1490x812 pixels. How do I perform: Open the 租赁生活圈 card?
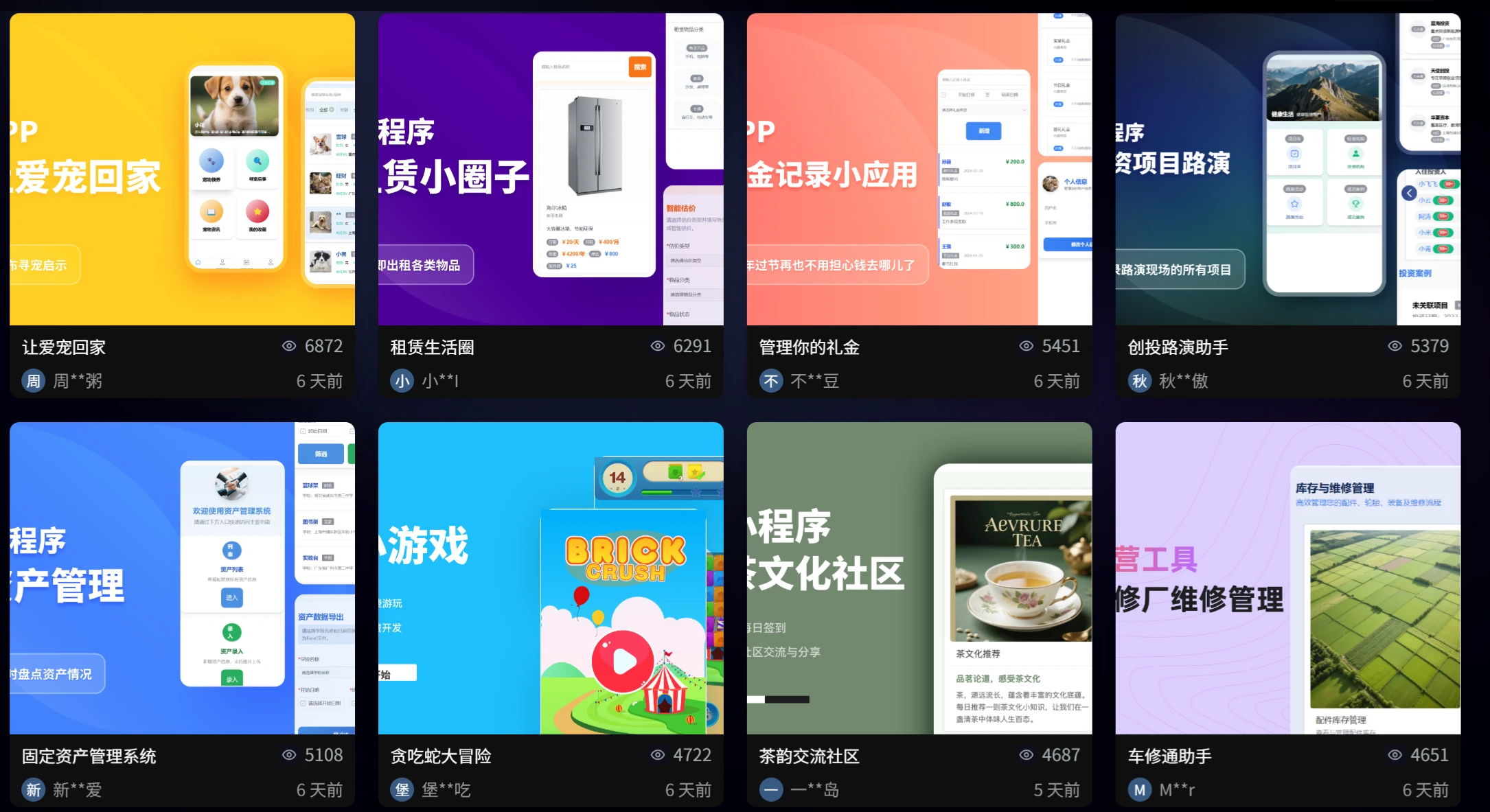550,169
